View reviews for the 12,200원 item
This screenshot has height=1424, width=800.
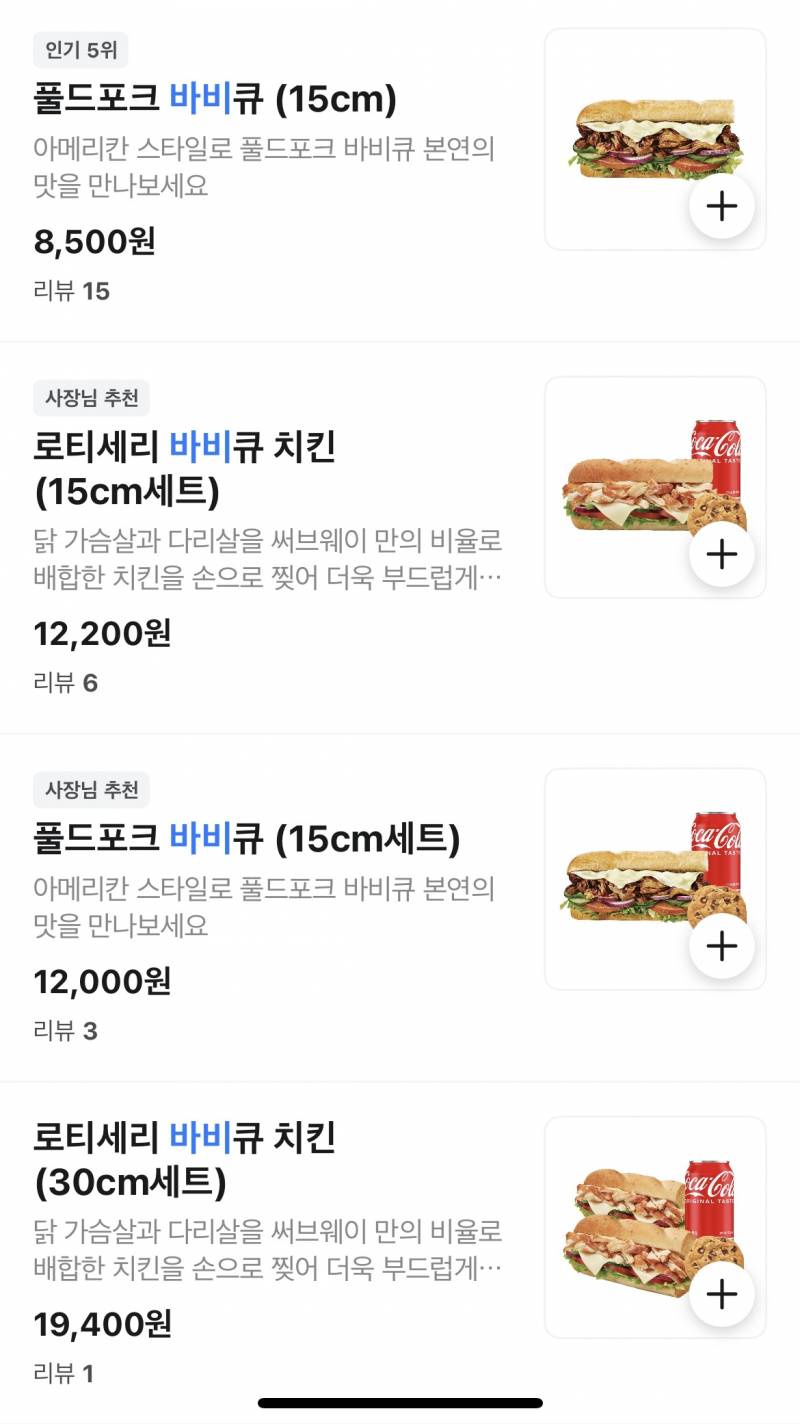[58, 683]
